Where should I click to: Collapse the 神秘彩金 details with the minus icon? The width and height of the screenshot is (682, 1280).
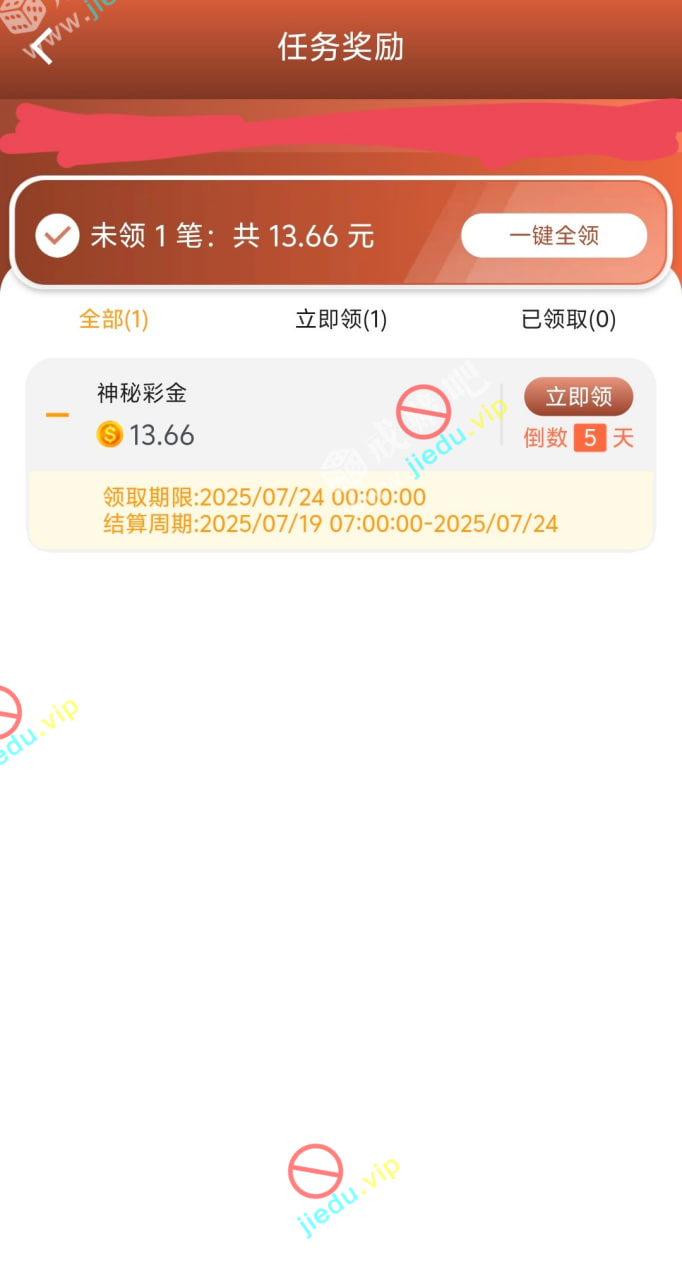pyautogui.click(x=58, y=414)
